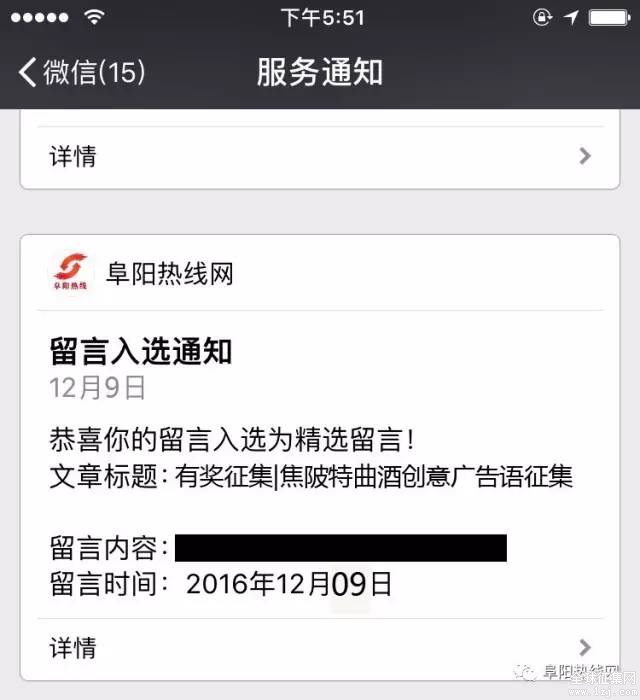Open 详情 of the upper notification card
640x700 pixels.
319,156
